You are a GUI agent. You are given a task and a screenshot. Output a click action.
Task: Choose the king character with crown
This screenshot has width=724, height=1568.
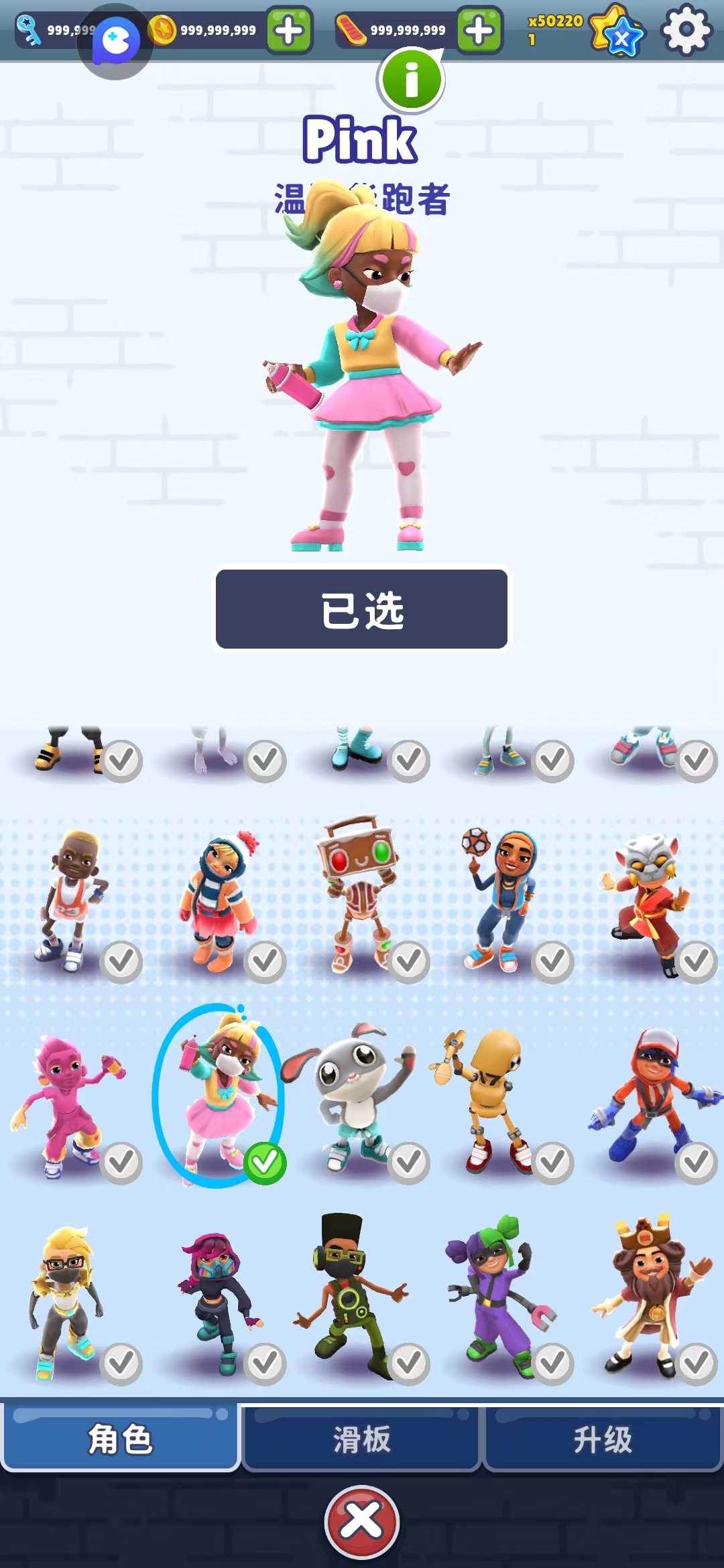[x=647, y=1293]
